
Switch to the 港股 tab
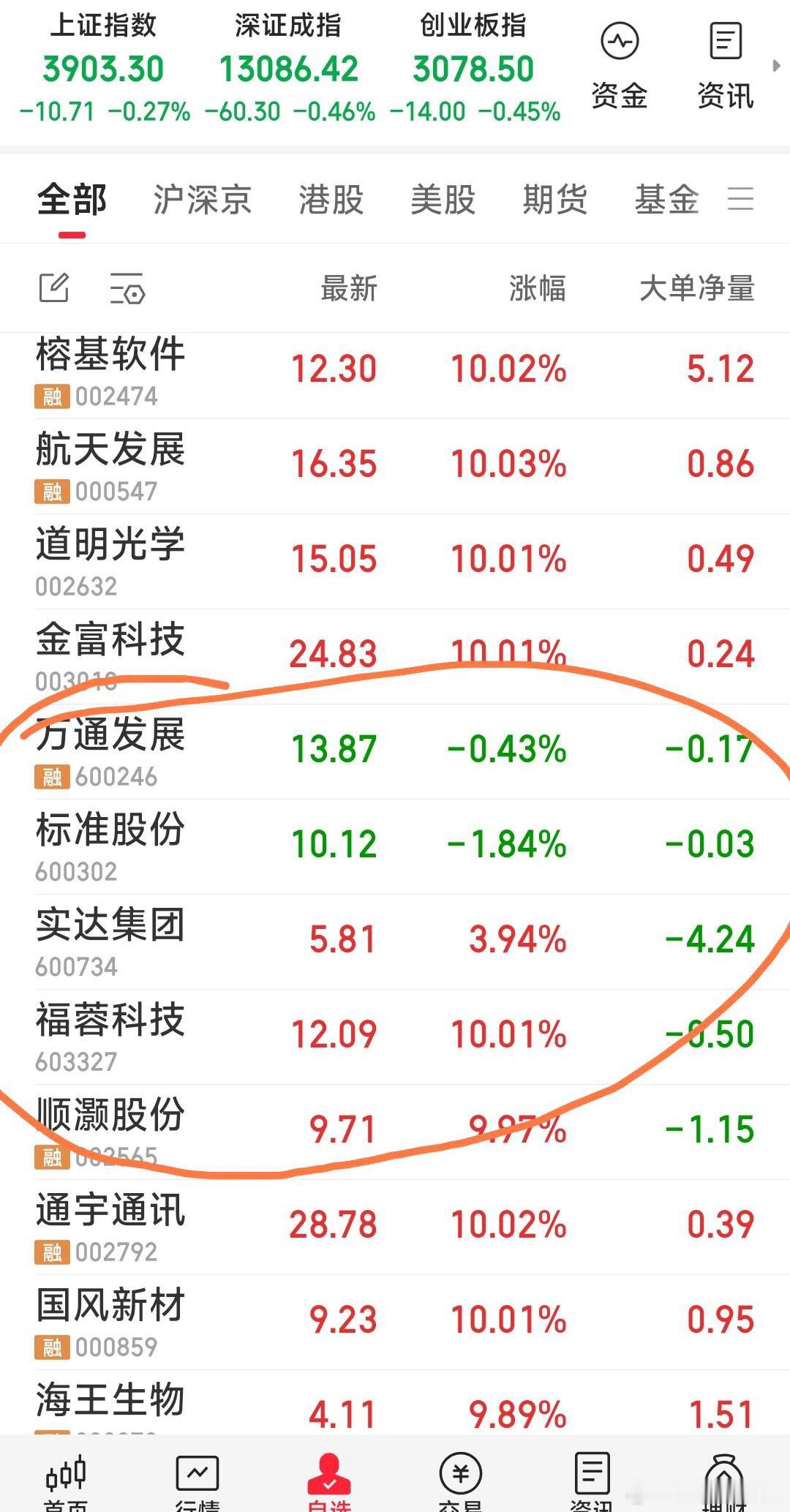(331, 199)
